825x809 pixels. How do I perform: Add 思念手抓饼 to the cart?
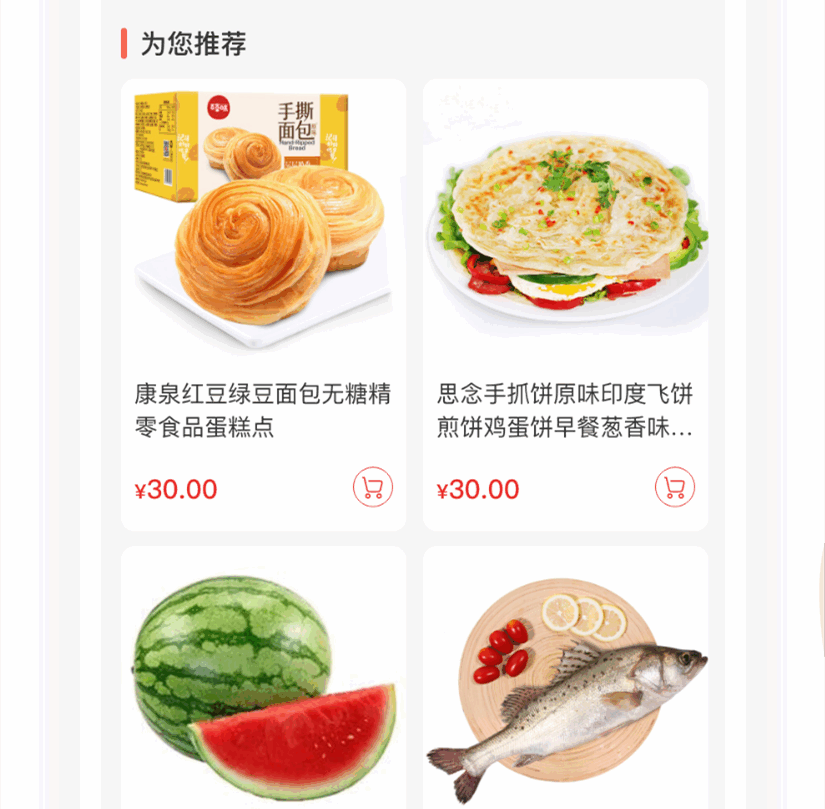[x=675, y=487]
